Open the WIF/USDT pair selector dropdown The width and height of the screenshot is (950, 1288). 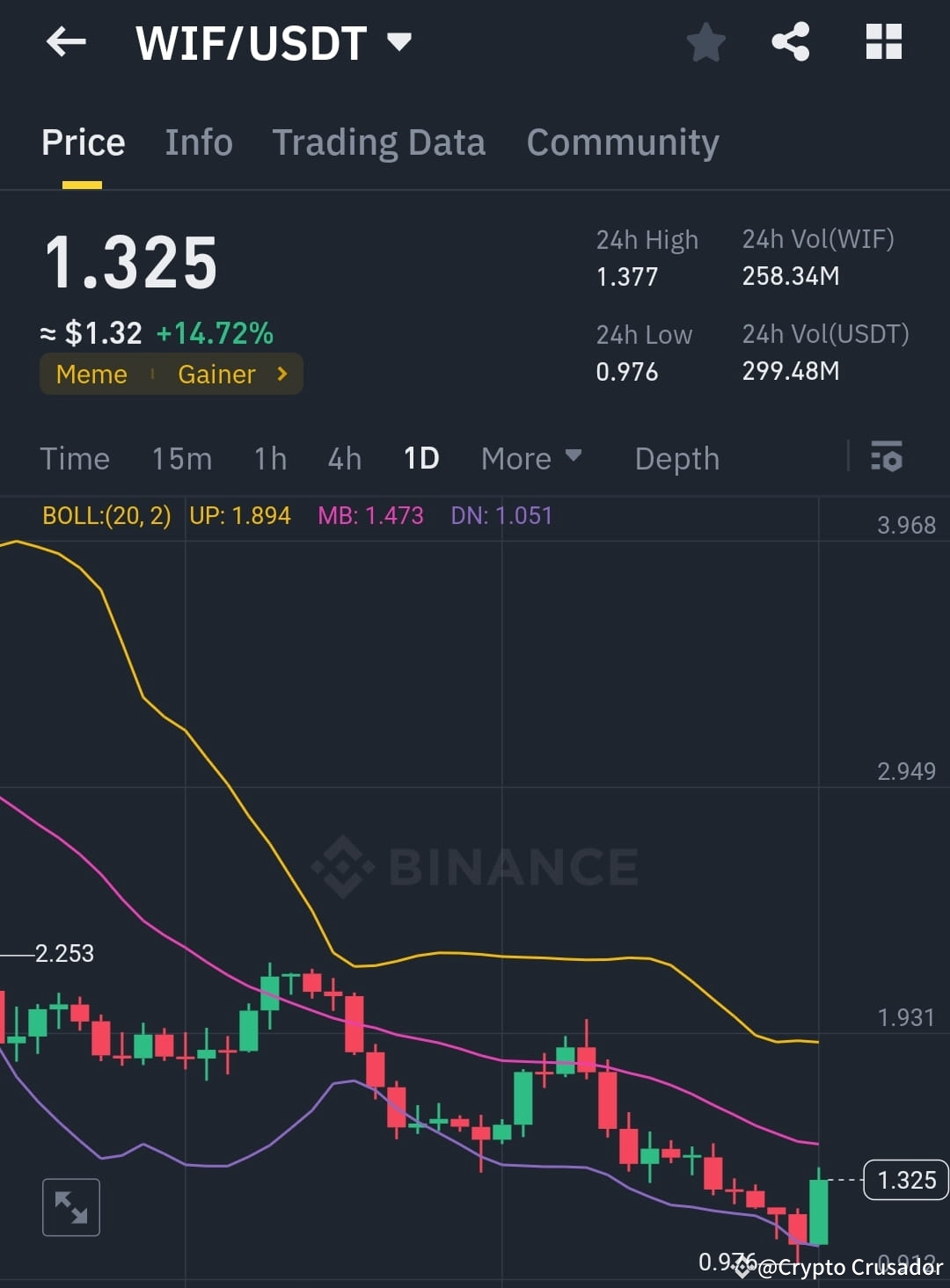pos(401,40)
